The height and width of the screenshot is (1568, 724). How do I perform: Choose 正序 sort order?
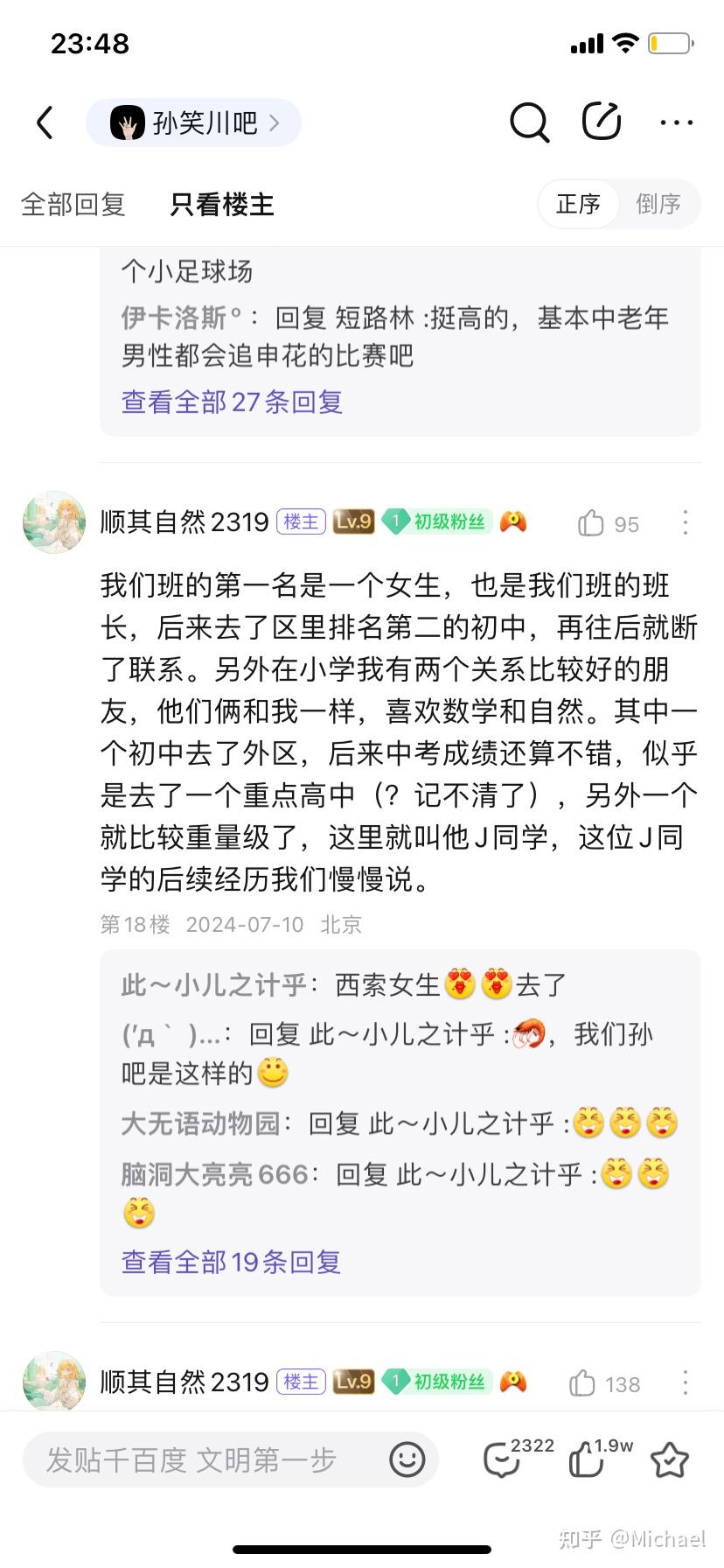coord(578,205)
